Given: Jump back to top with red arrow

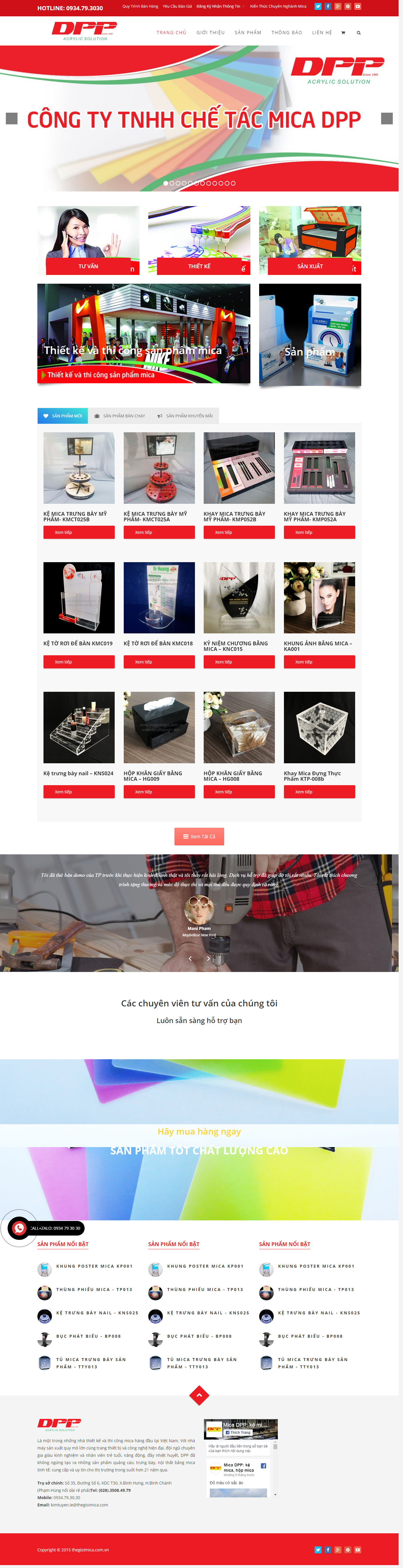Looking at the screenshot, I should (199, 1395).
